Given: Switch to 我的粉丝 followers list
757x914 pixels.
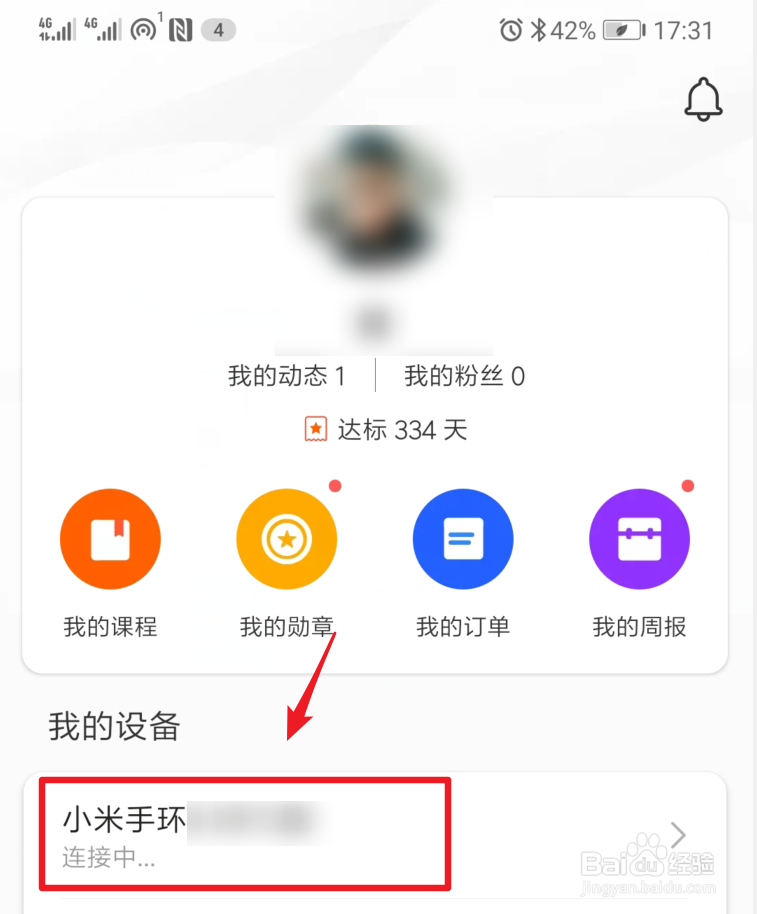Looking at the screenshot, I should tap(463, 377).
